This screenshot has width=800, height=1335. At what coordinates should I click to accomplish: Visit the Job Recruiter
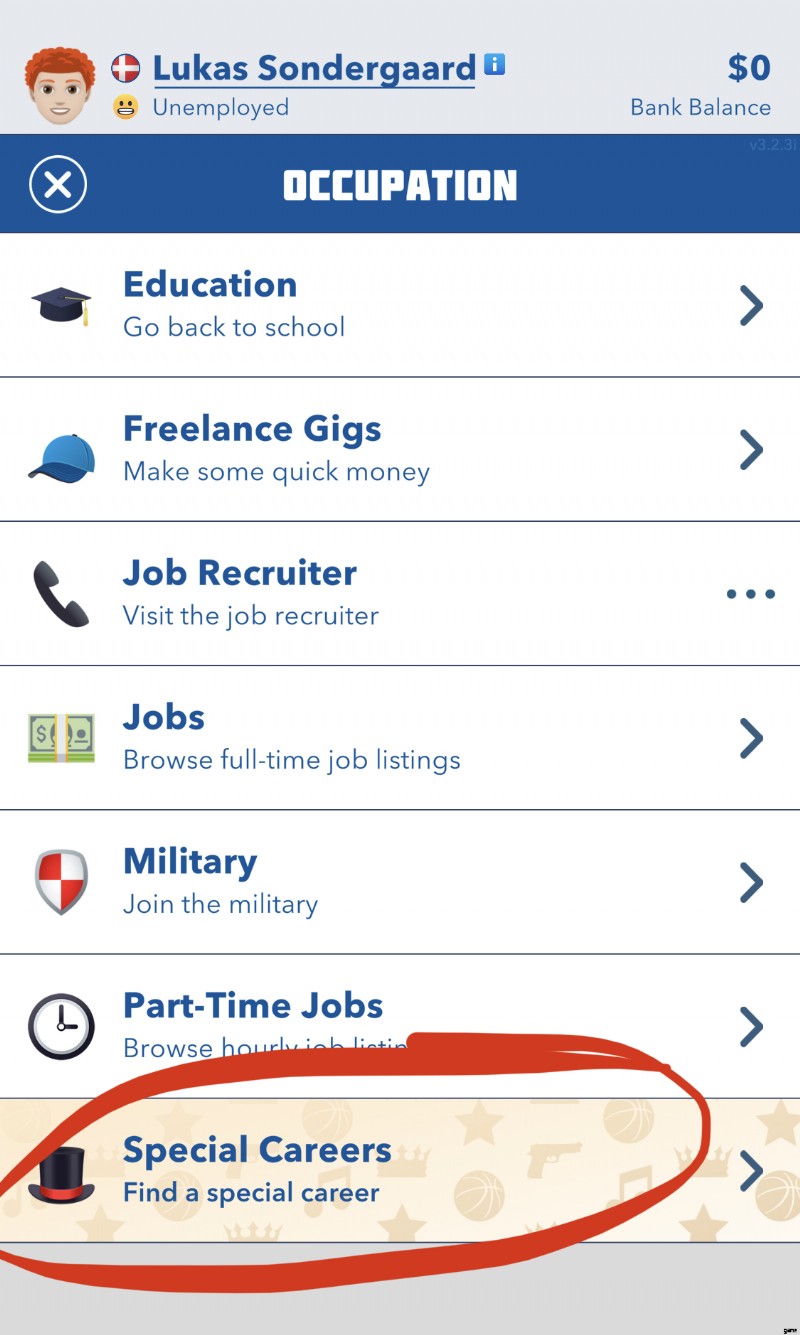(400, 593)
